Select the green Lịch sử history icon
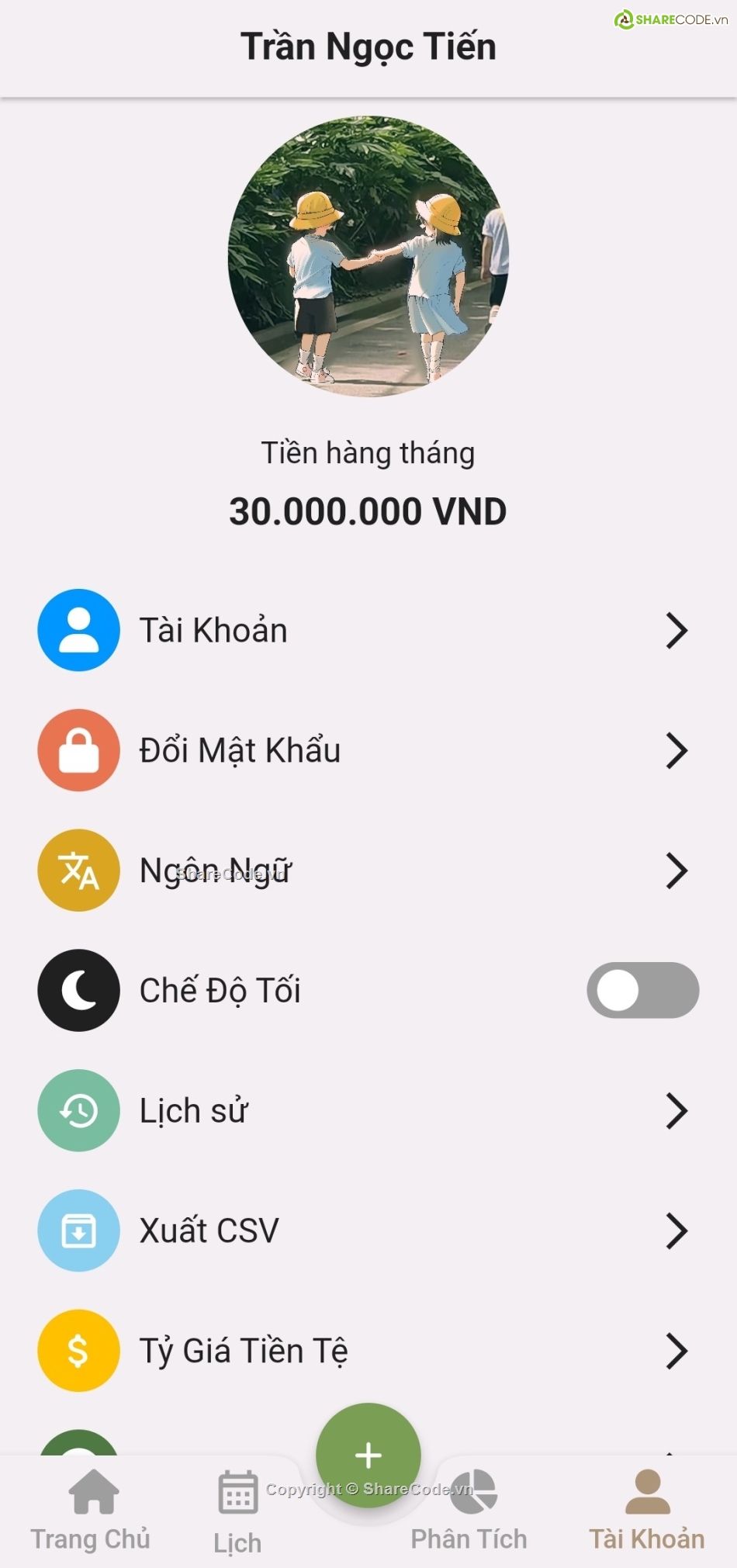Viewport: 737px width, 1568px height. click(x=78, y=1110)
